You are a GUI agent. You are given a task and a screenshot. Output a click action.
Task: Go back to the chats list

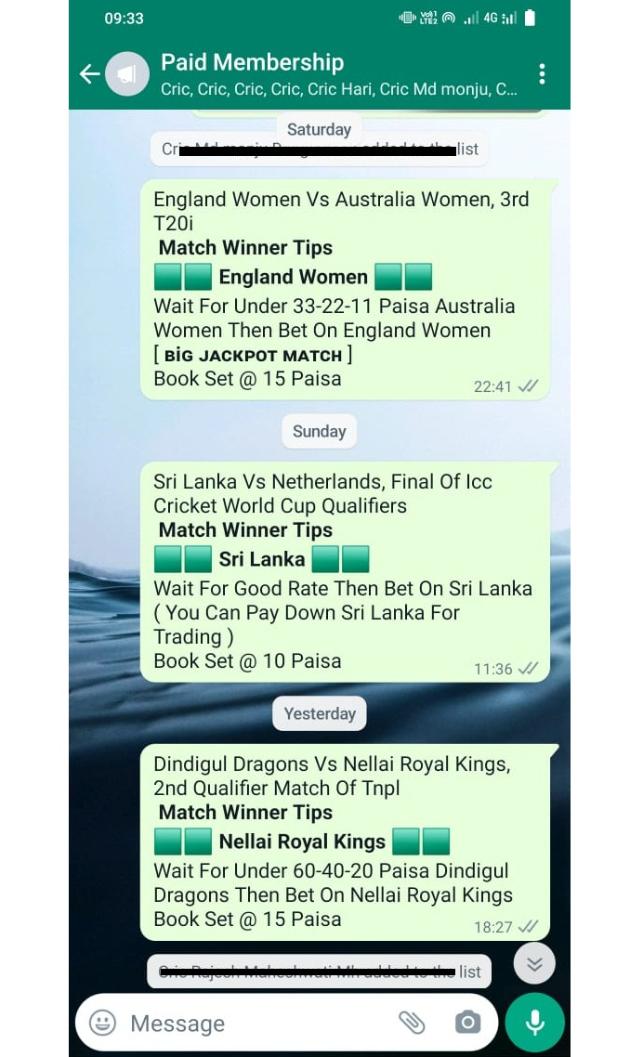tap(89, 74)
